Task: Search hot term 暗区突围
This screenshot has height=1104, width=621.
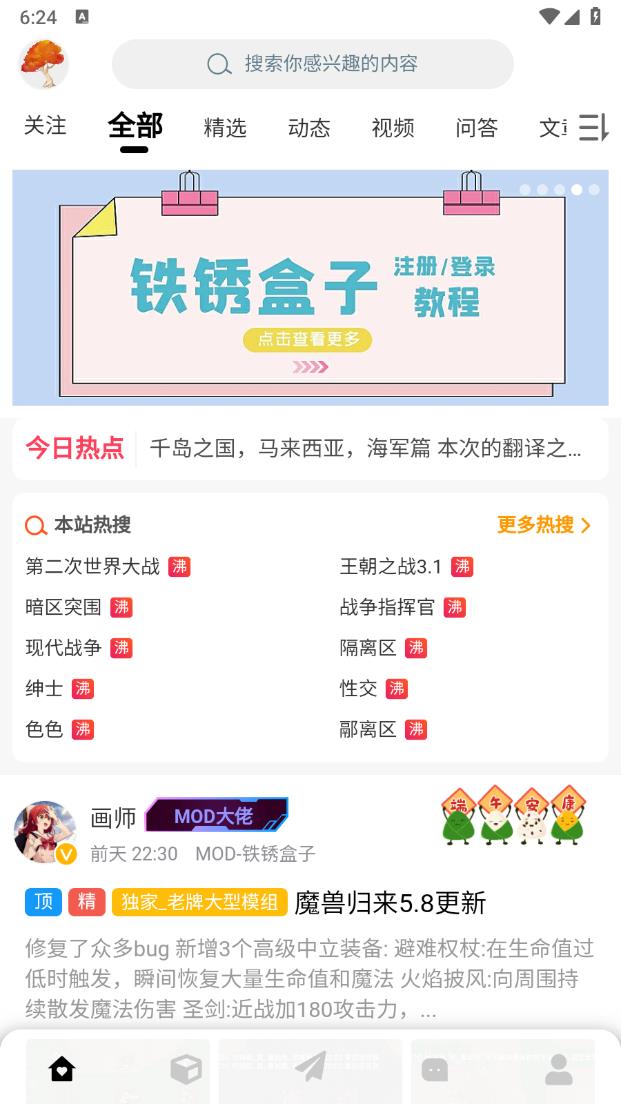Action: pos(64,607)
